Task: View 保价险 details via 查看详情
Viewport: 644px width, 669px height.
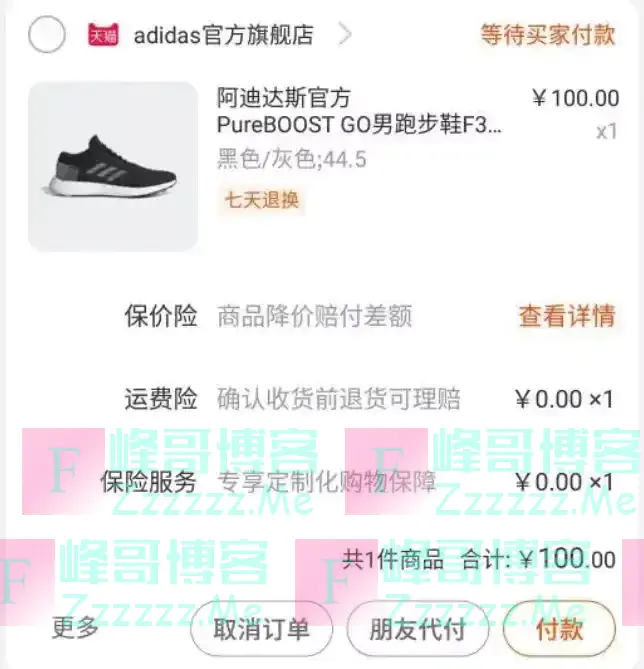Action: (566, 316)
